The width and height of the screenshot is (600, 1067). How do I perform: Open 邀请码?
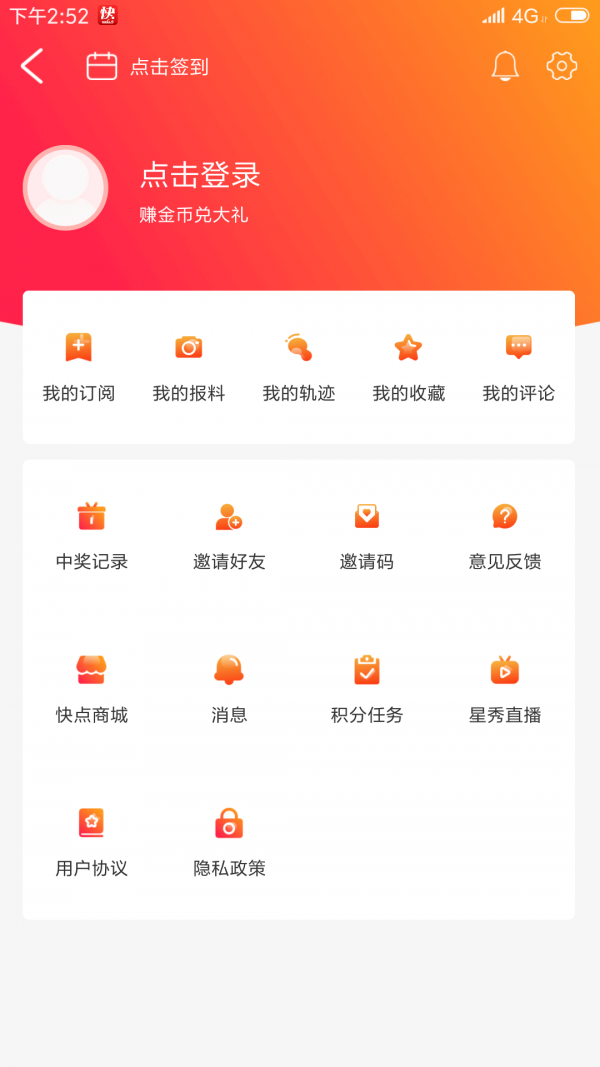(367, 535)
